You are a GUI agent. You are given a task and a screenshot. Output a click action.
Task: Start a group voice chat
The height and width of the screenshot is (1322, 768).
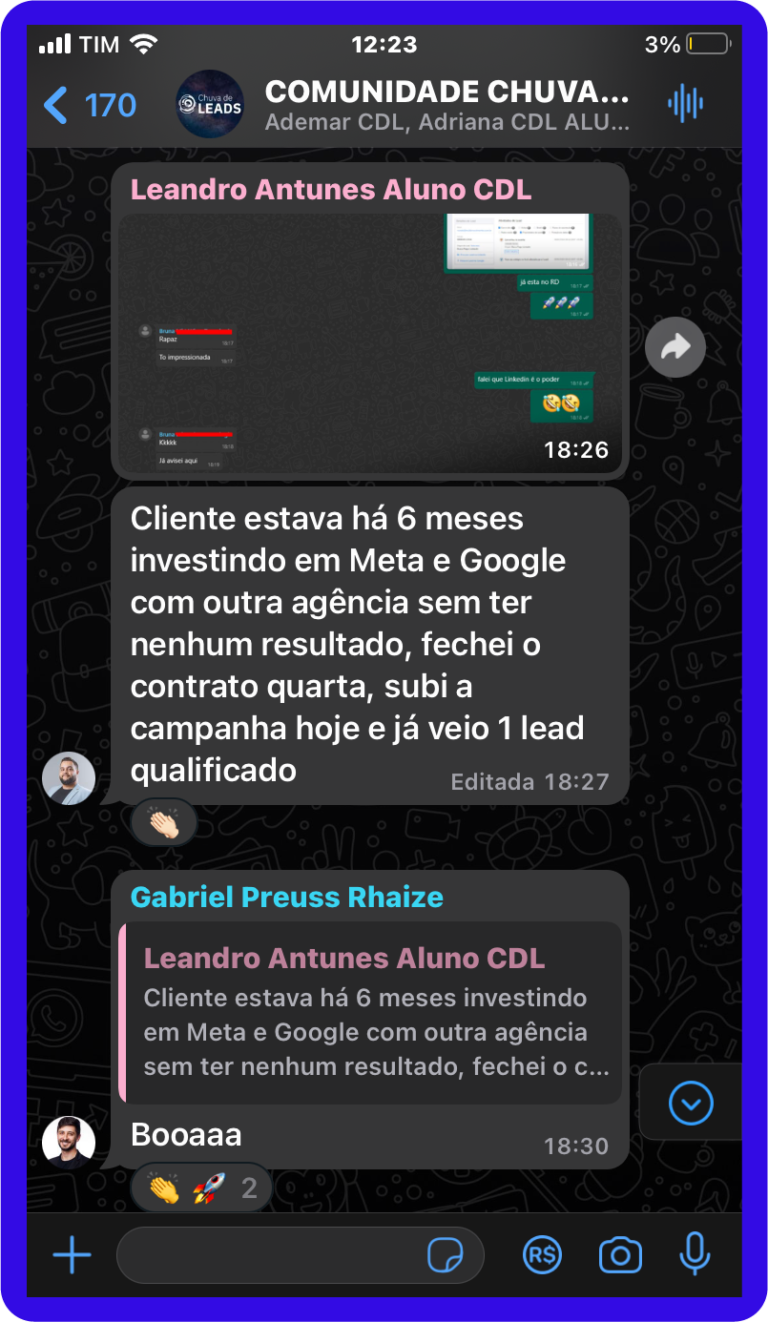point(685,104)
